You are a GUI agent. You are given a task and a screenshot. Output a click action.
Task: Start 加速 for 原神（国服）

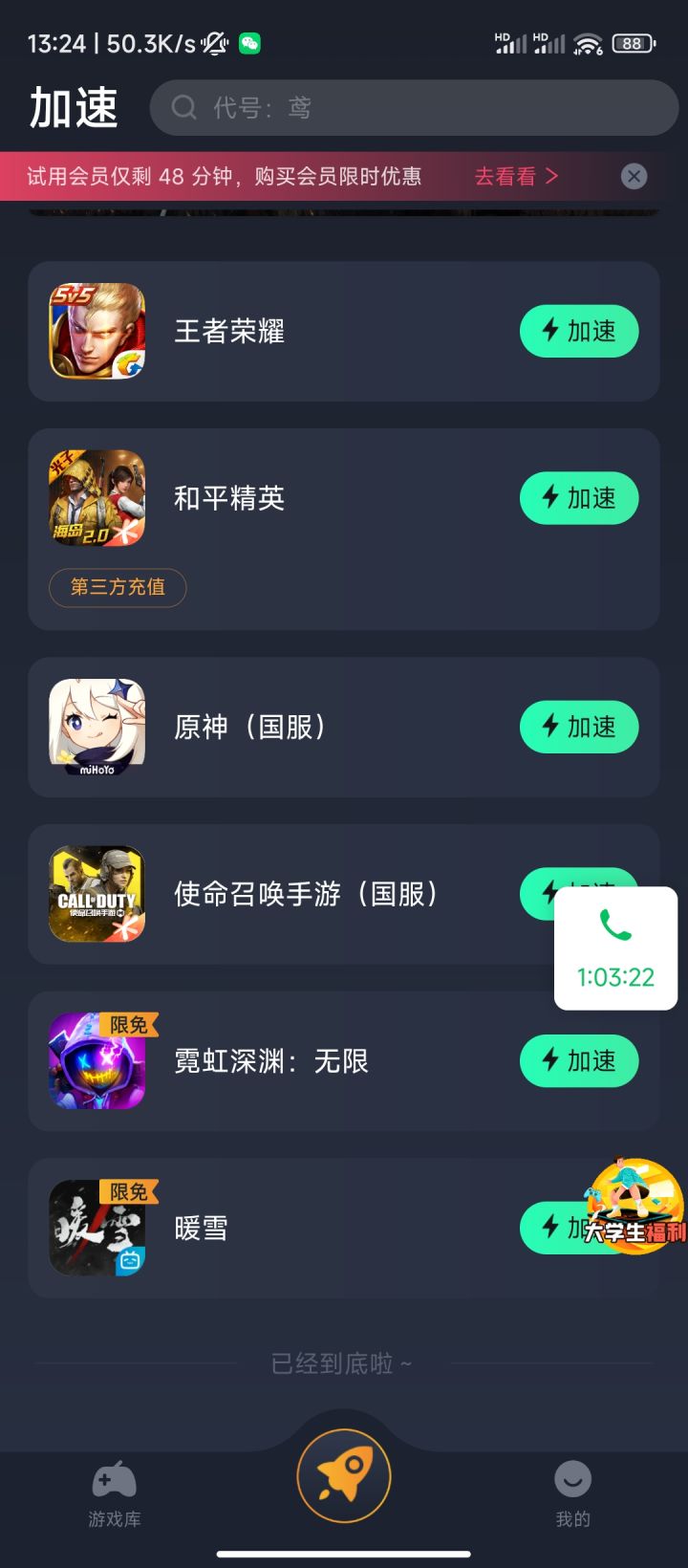click(578, 728)
